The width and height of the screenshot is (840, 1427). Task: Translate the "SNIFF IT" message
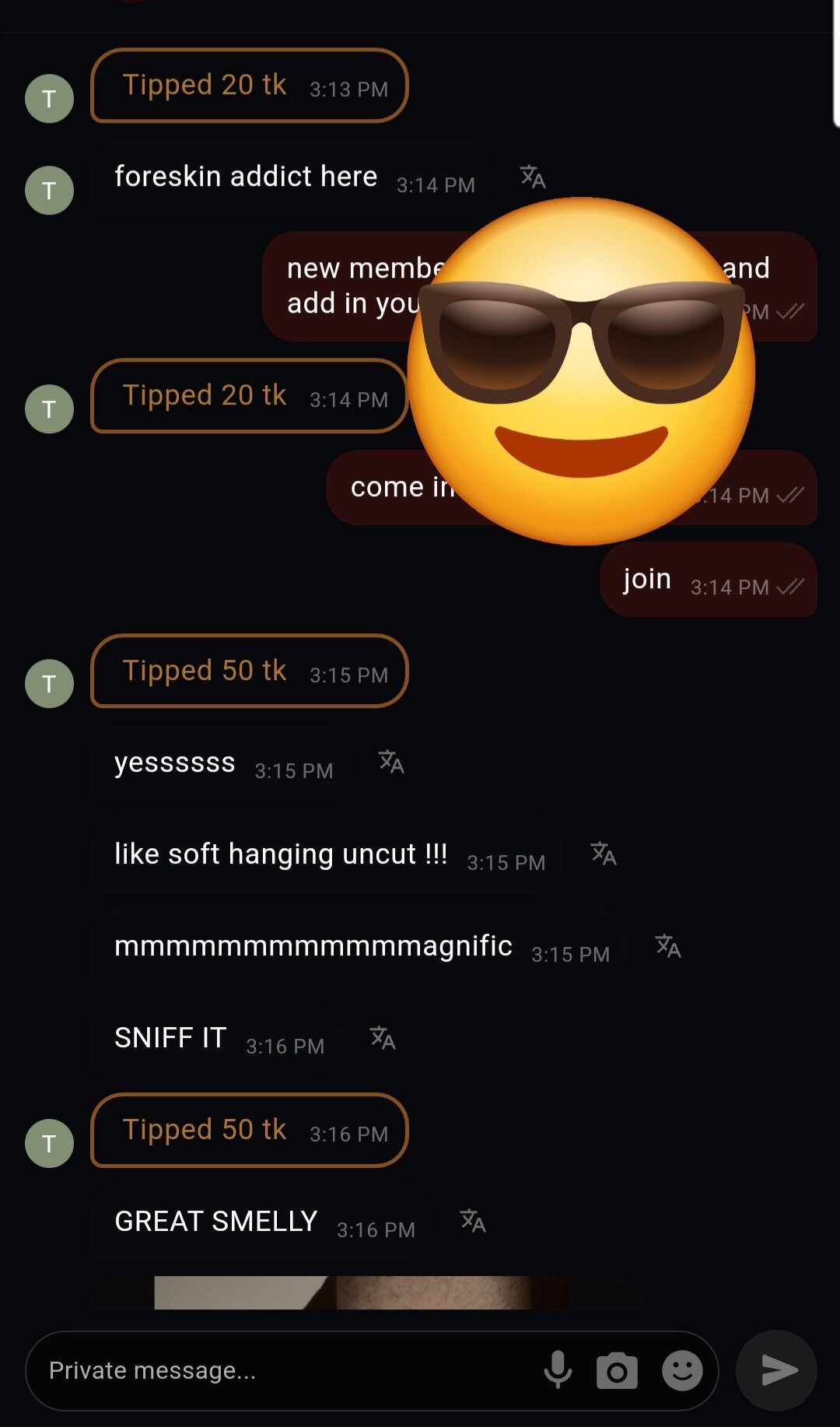(x=383, y=1038)
